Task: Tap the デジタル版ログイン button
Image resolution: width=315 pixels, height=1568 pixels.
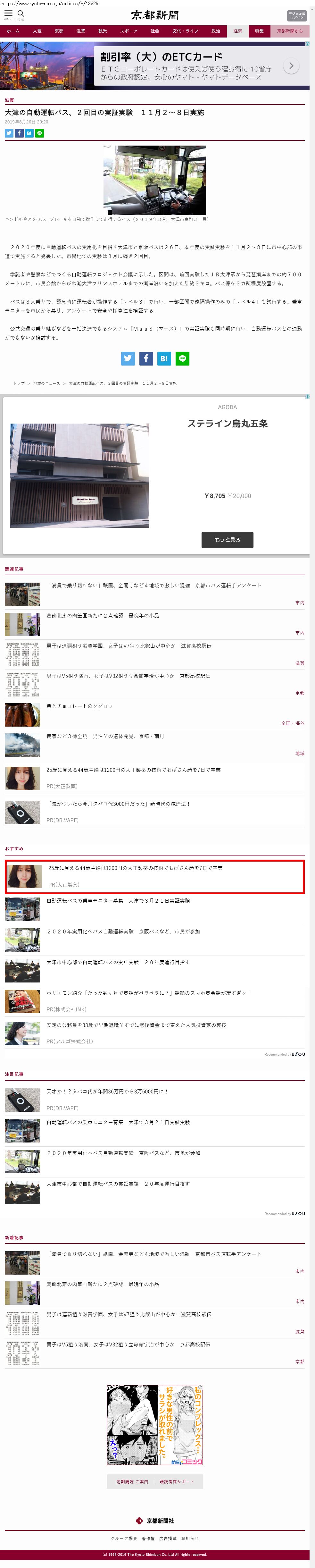Action: pos(296,15)
